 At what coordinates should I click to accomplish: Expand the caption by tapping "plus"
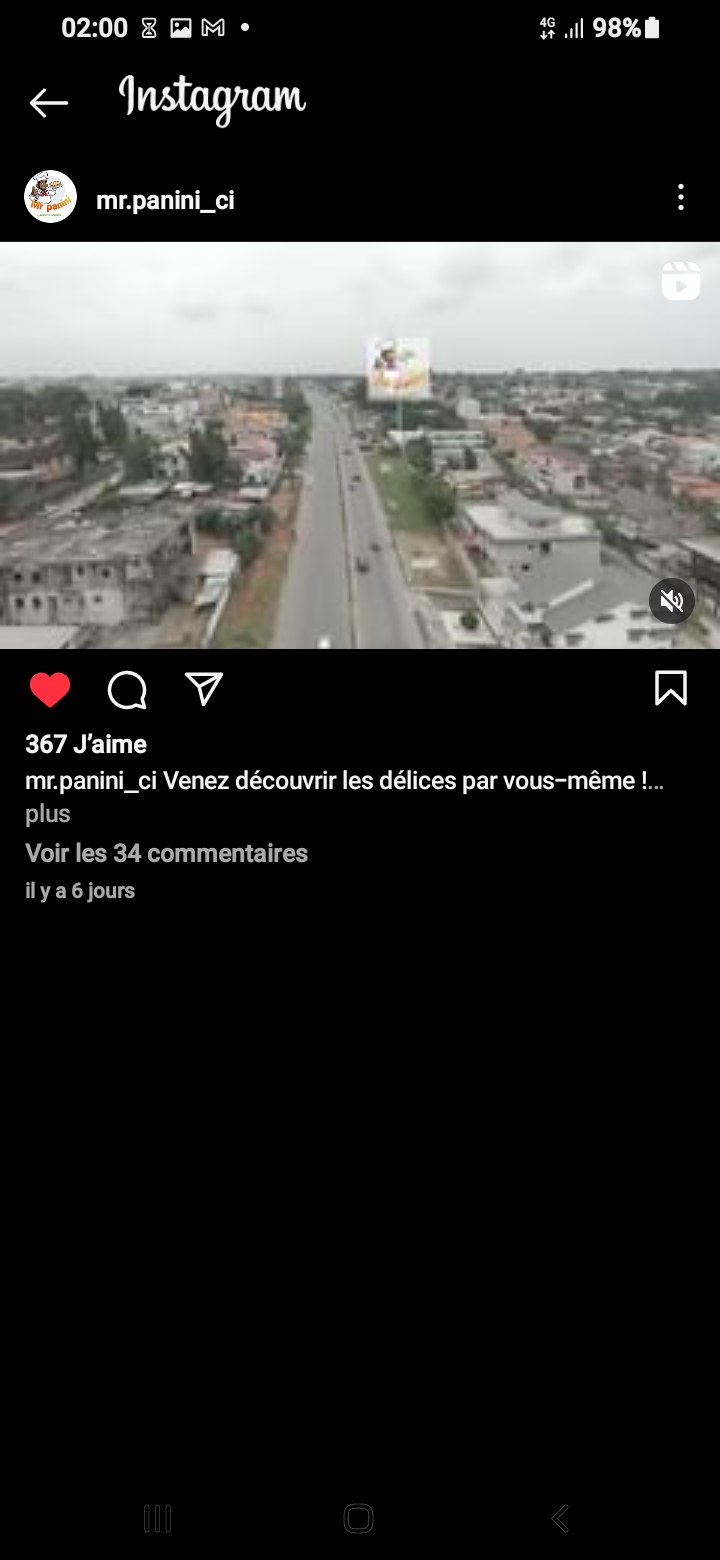48,814
